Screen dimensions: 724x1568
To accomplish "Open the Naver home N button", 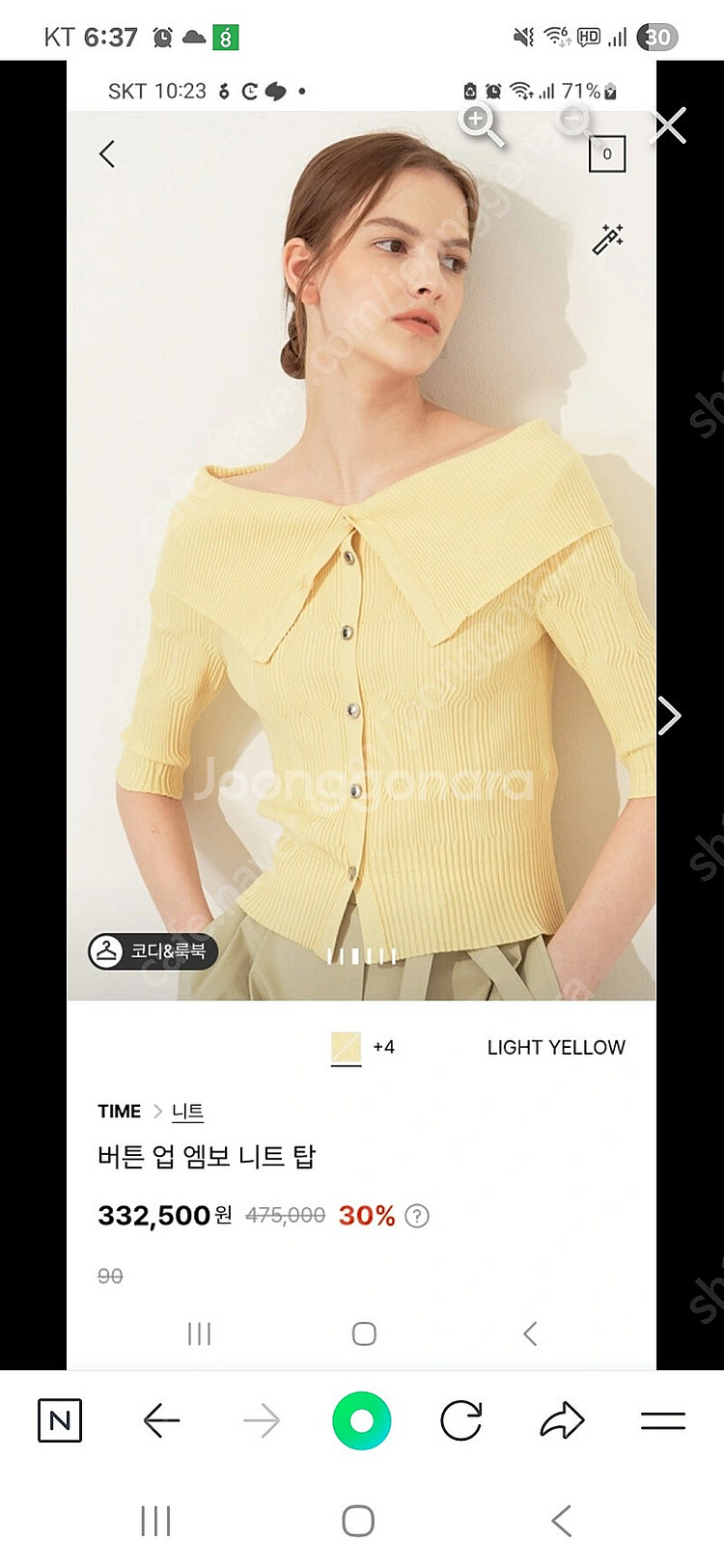I will coord(60,1420).
